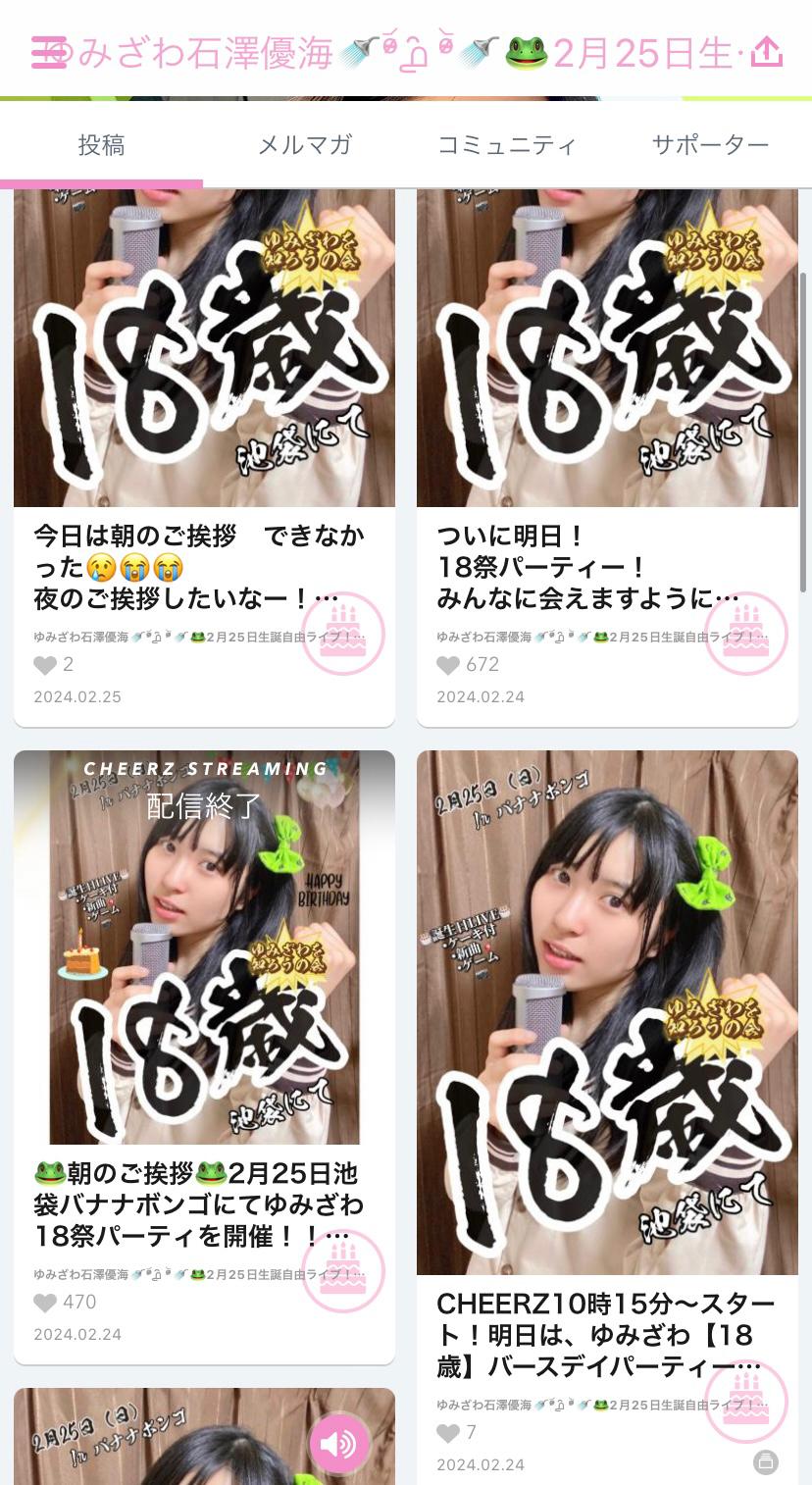Share this profile page
Viewport: 812px width, 1485px height.
766,53
